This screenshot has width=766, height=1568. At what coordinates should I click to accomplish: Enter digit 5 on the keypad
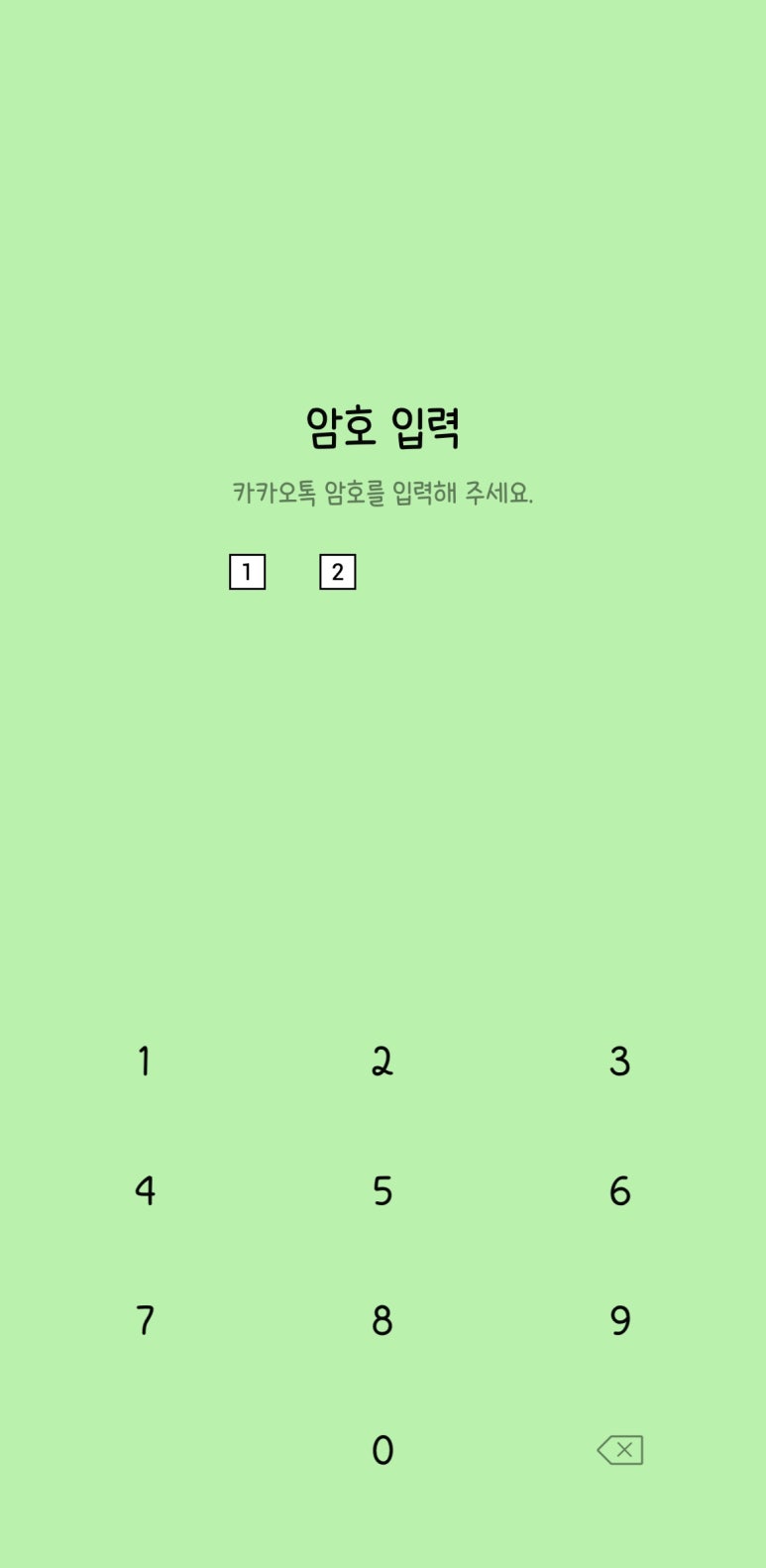click(383, 1190)
